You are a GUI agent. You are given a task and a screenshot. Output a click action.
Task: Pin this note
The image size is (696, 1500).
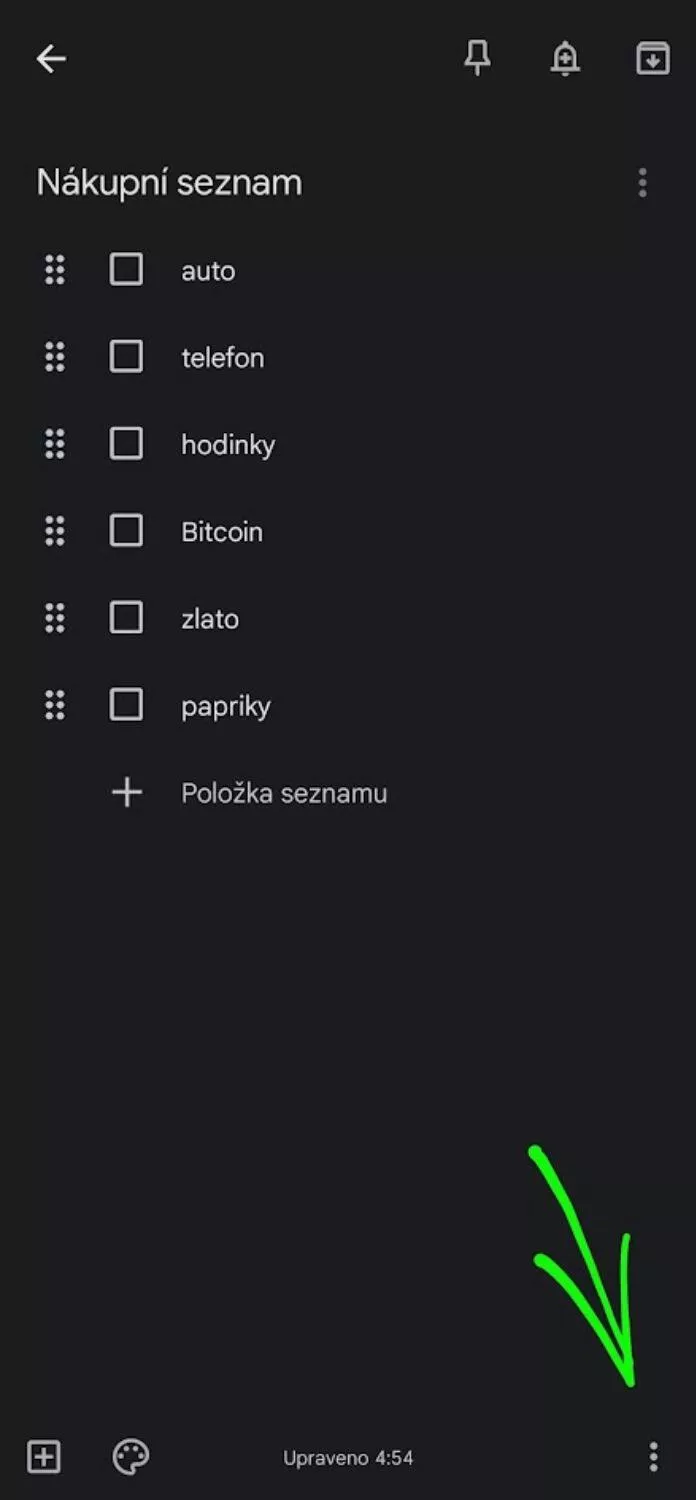click(478, 59)
